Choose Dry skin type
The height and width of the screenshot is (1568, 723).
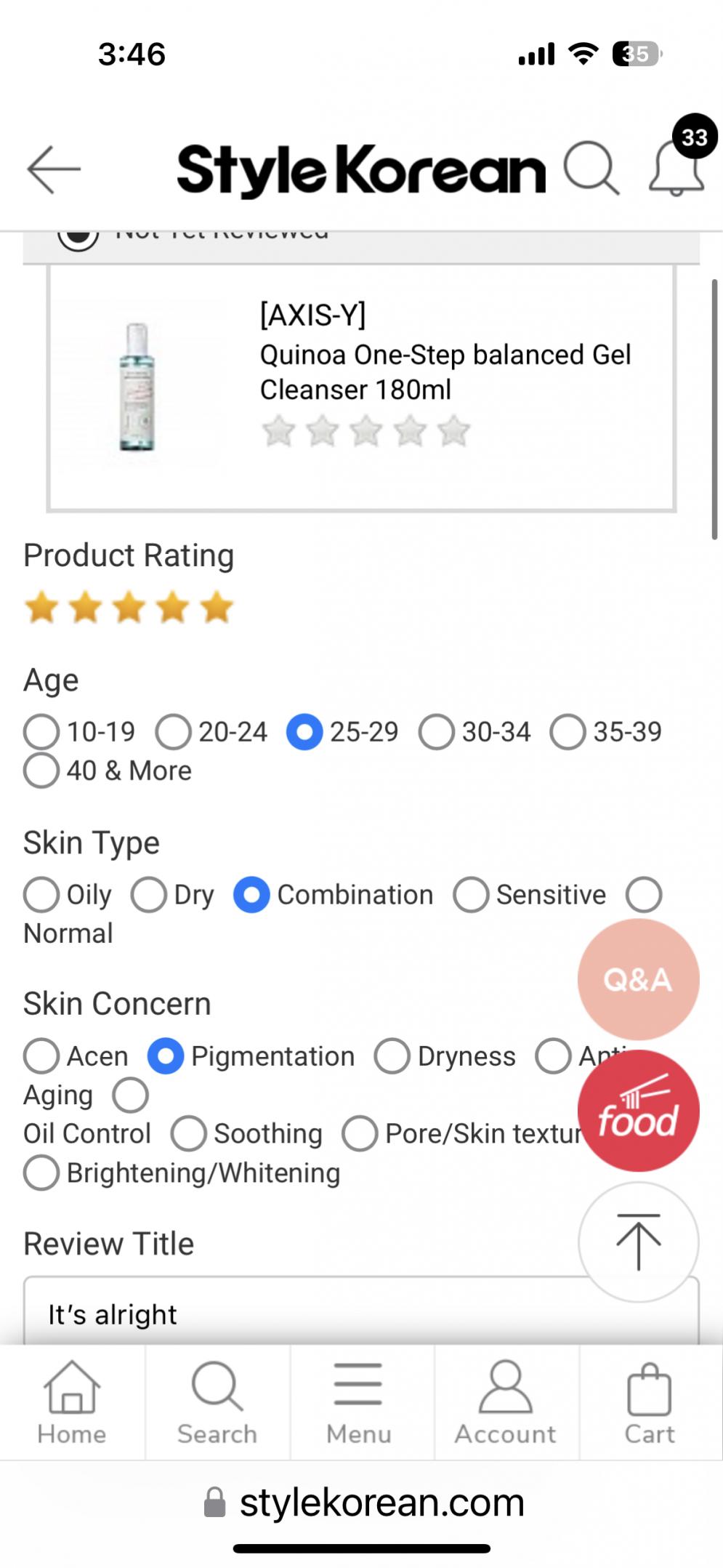pos(149,895)
